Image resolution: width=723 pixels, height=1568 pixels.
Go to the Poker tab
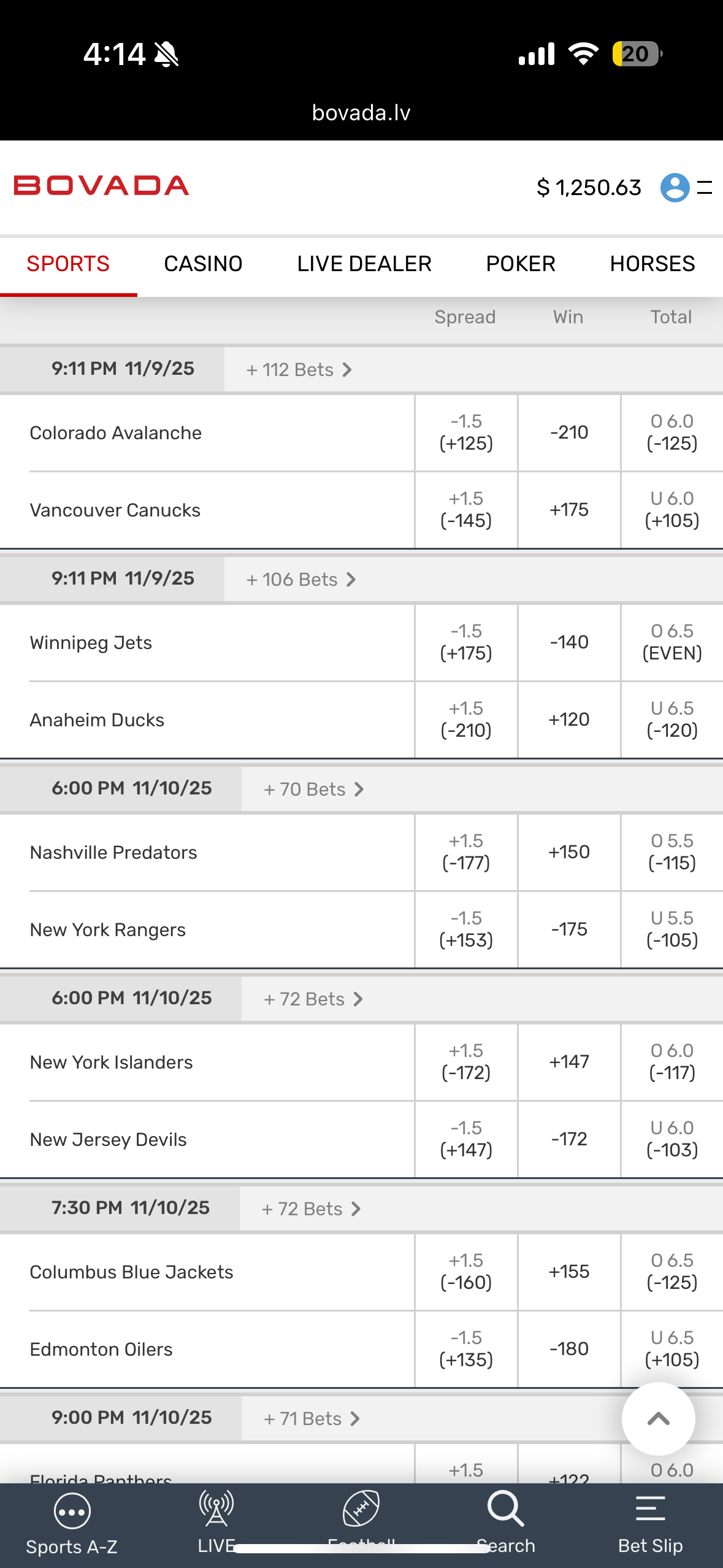point(521,264)
